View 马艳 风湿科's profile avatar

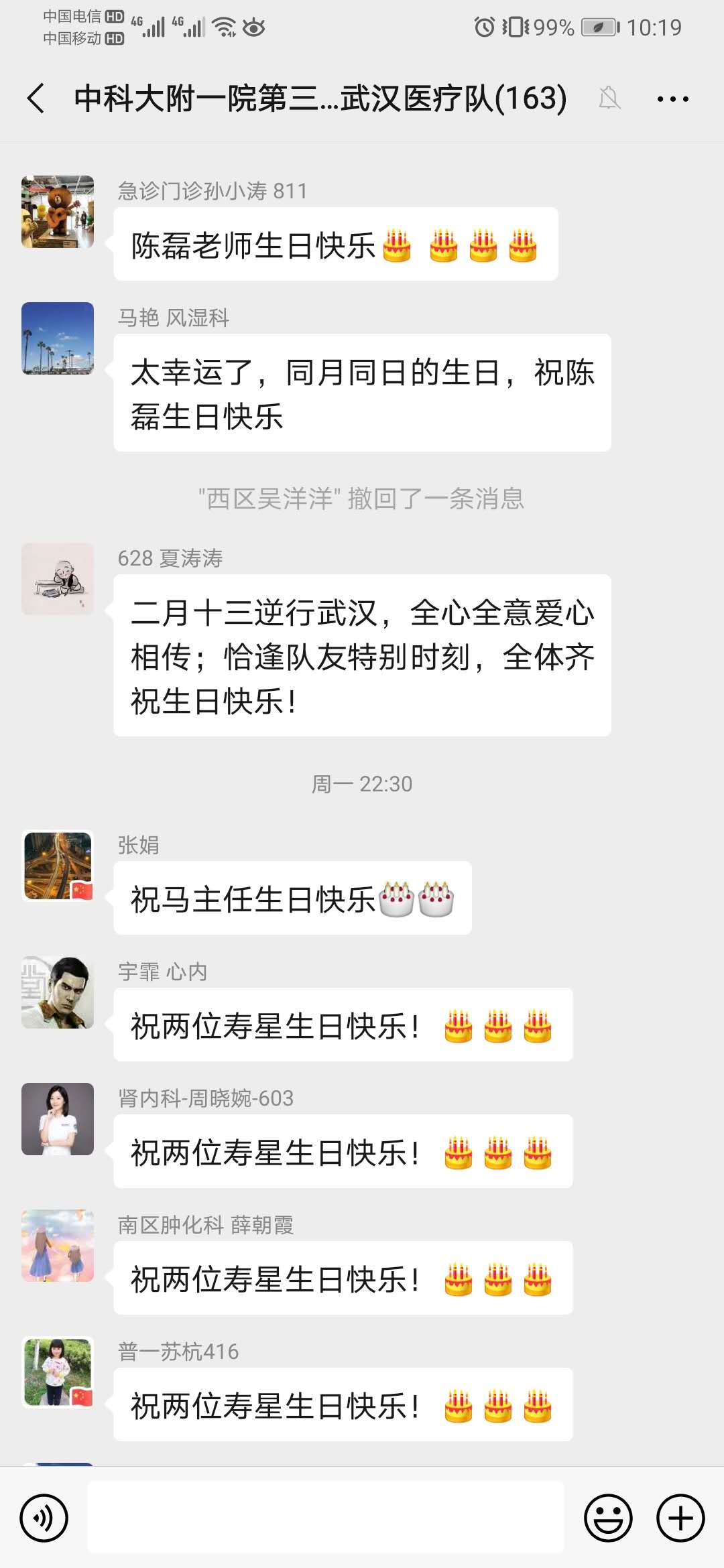point(58,338)
